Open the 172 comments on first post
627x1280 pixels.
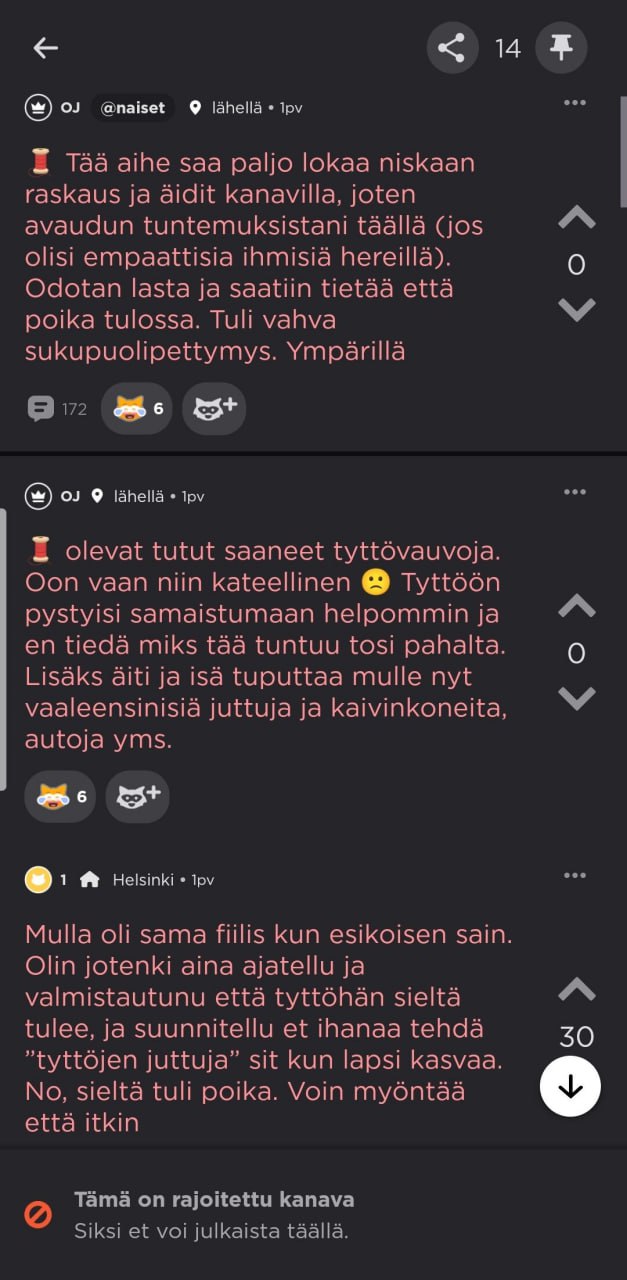click(x=57, y=408)
